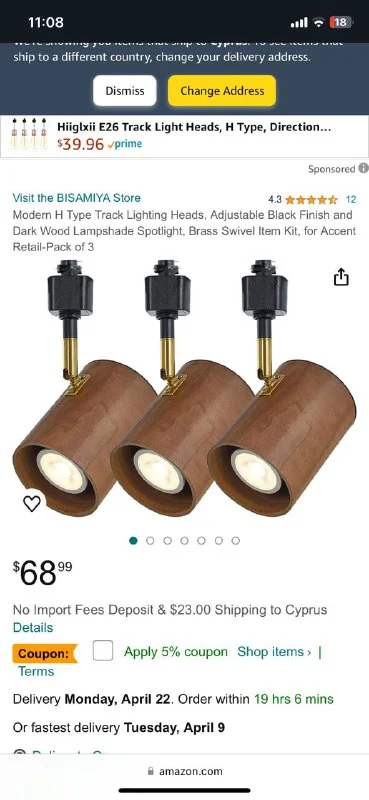
Task: Dismiss the delivery address notice
Action: (x=125, y=91)
